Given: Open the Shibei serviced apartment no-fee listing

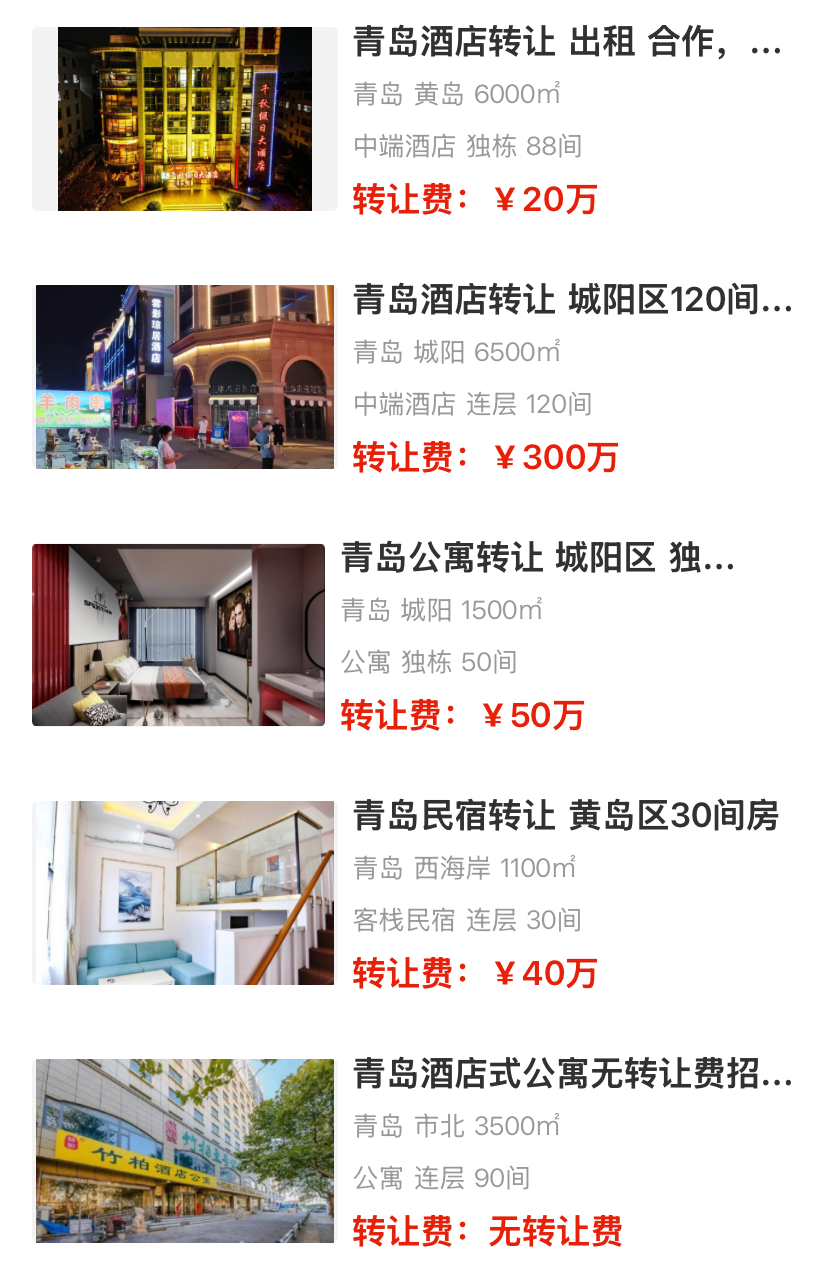Looking at the screenshot, I should pyautogui.click(x=572, y=1075).
